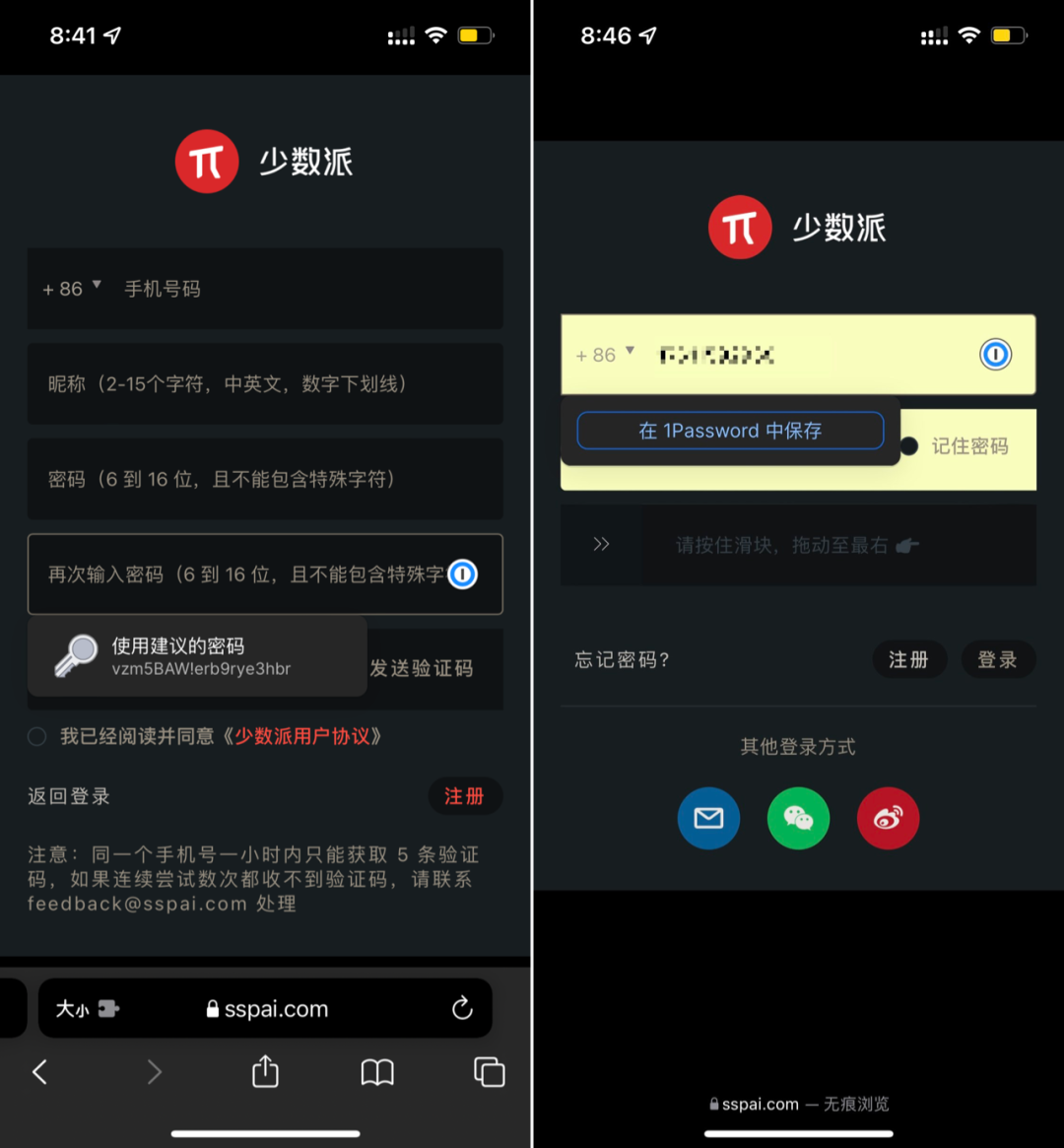Open the 少数派用户协议 link
This screenshot has height=1148, width=1064.
click(307, 736)
